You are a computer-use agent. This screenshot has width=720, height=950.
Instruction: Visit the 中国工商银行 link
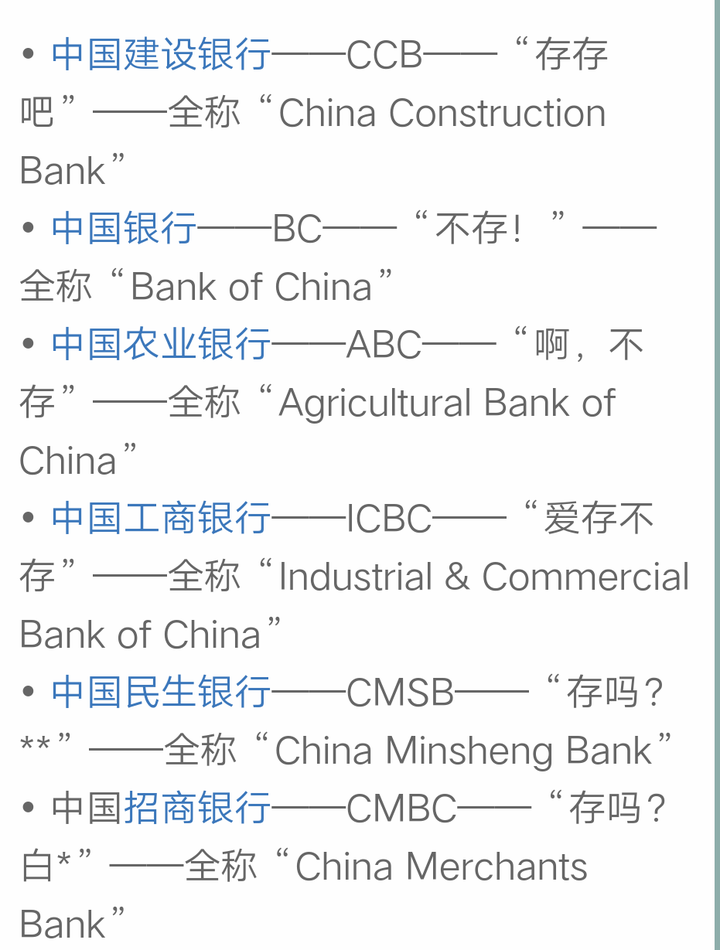point(161,519)
